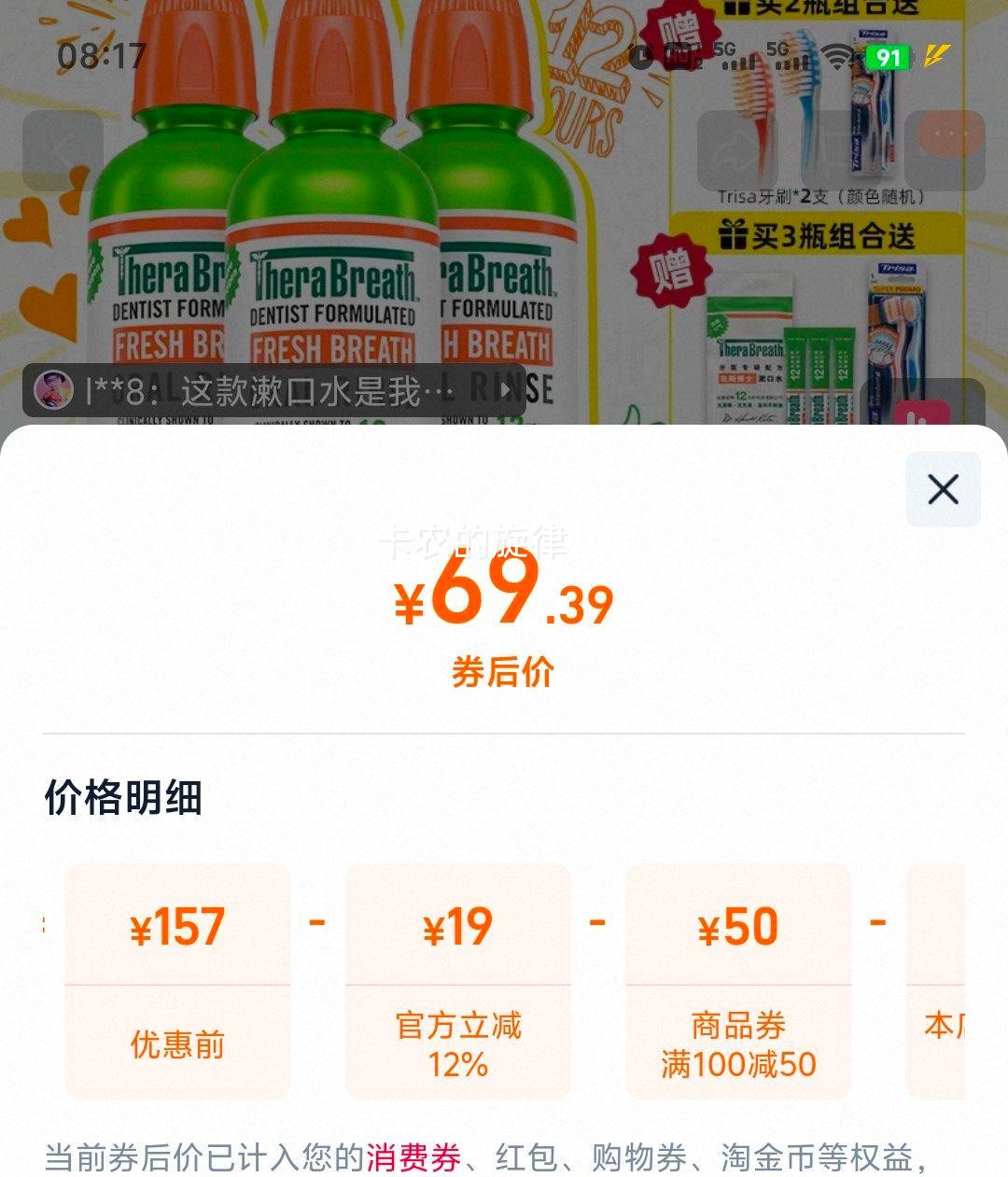Tap the battery indicator showing 91
The height and width of the screenshot is (1177, 1008).
coord(887,58)
